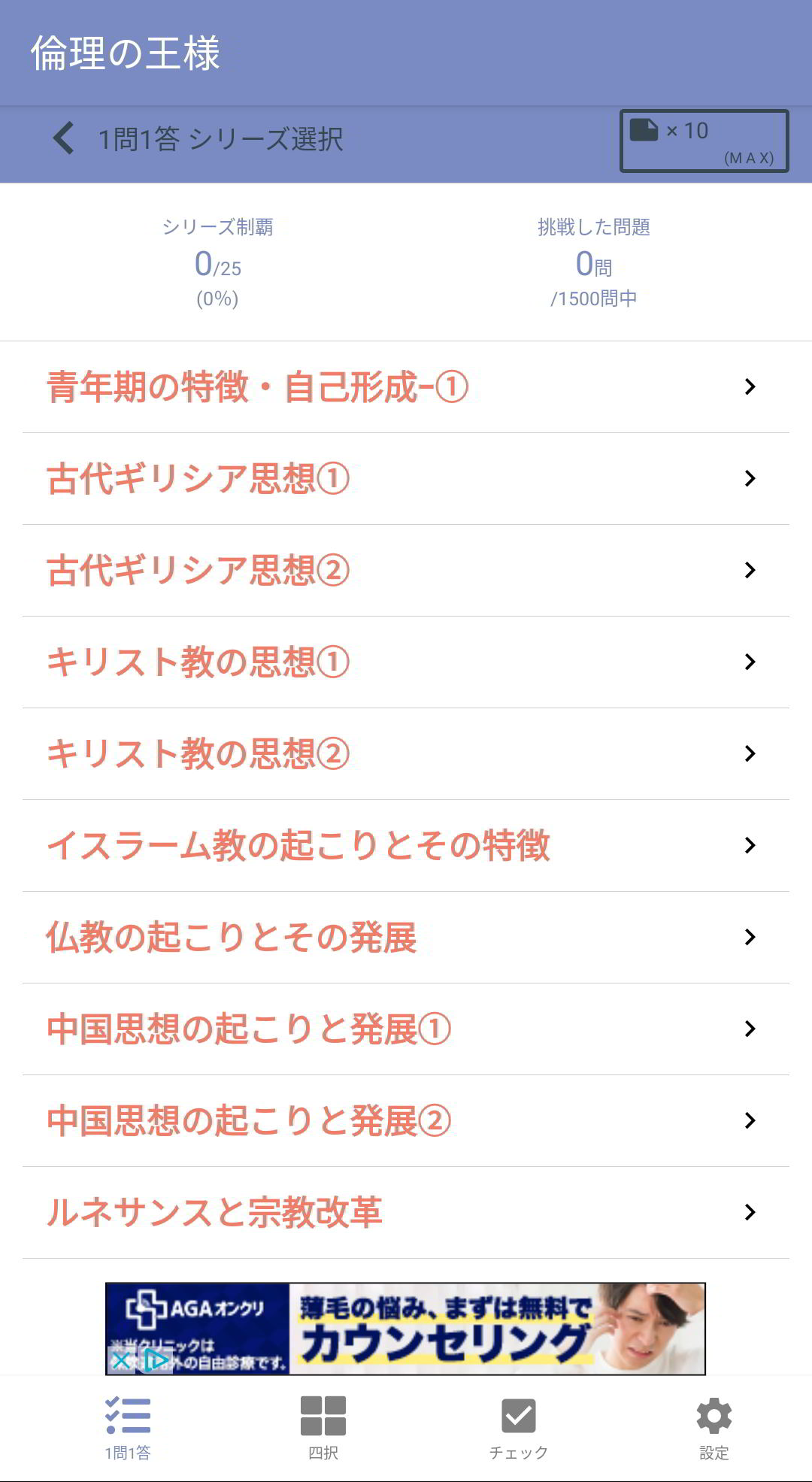Open 青年期の特徴・自己形成-① series

406,387
